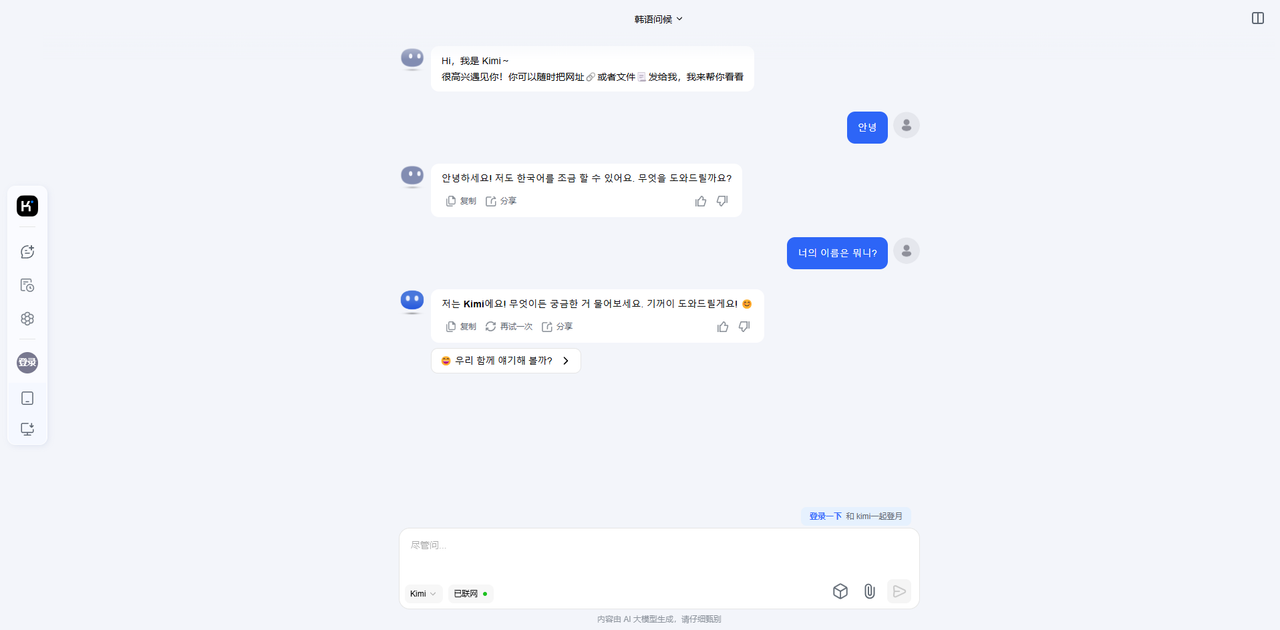Open the 韩语问候 chat title dropdown
1280x630 pixels.
[658, 19]
